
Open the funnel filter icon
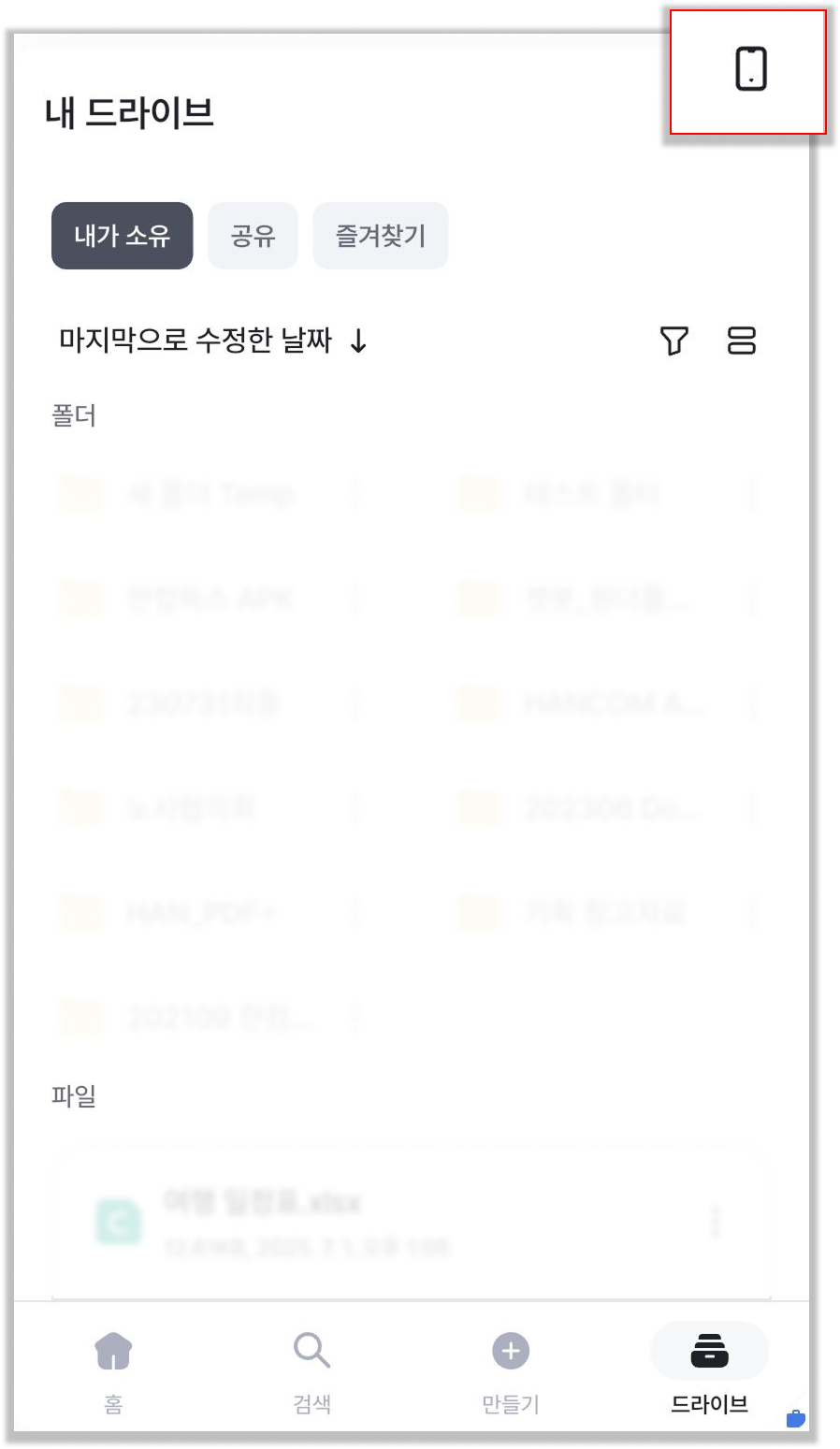[674, 341]
